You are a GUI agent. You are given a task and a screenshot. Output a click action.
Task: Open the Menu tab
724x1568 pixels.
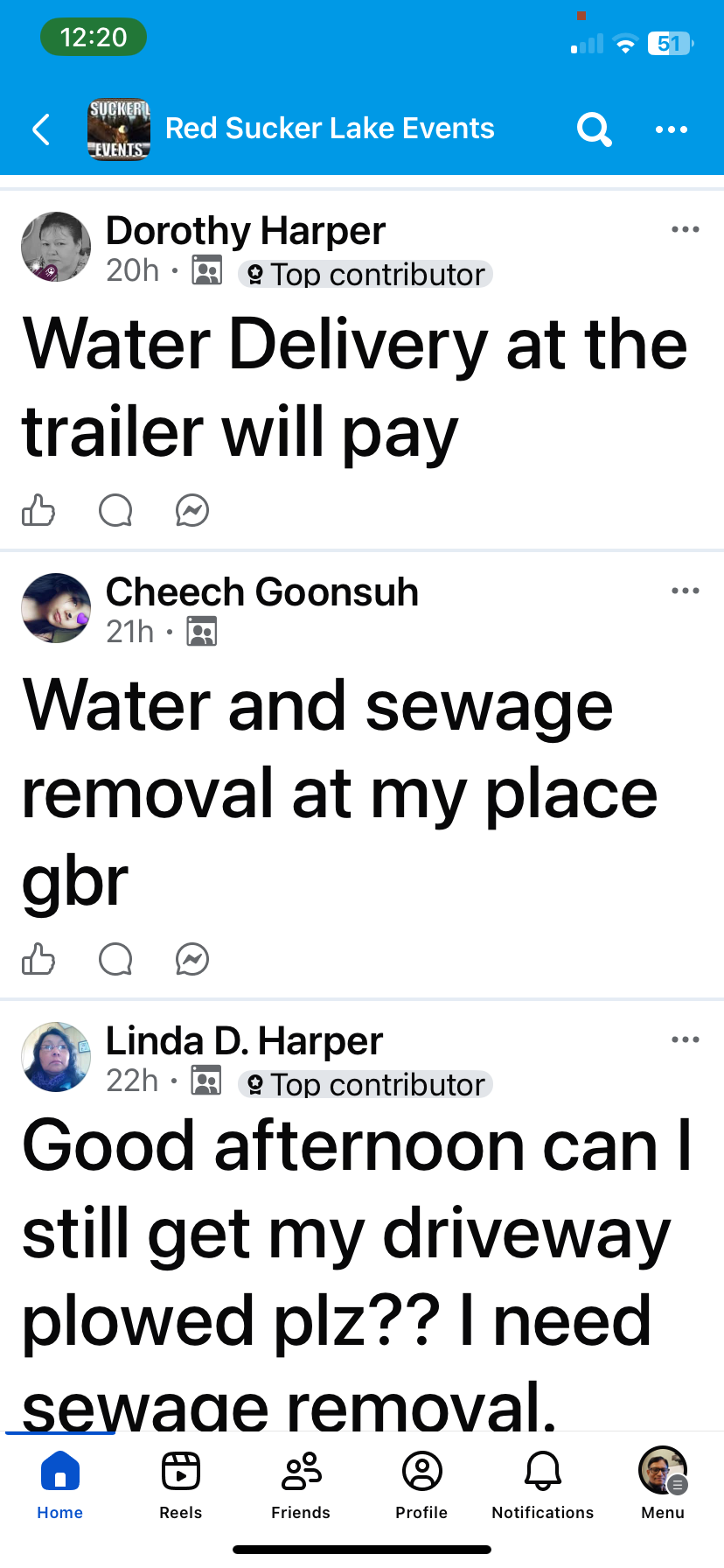[663, 1486]
